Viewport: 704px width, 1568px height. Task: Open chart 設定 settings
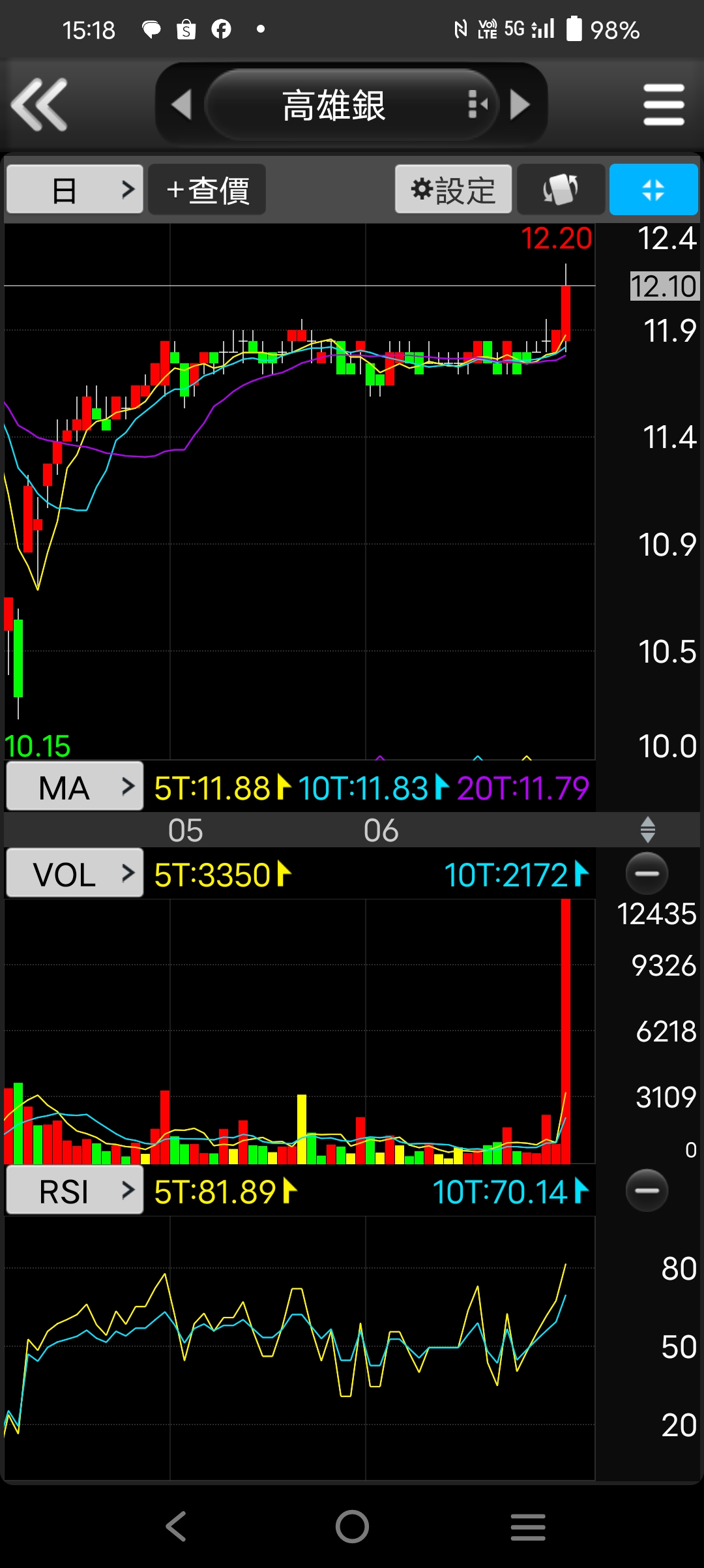[454, 190]
